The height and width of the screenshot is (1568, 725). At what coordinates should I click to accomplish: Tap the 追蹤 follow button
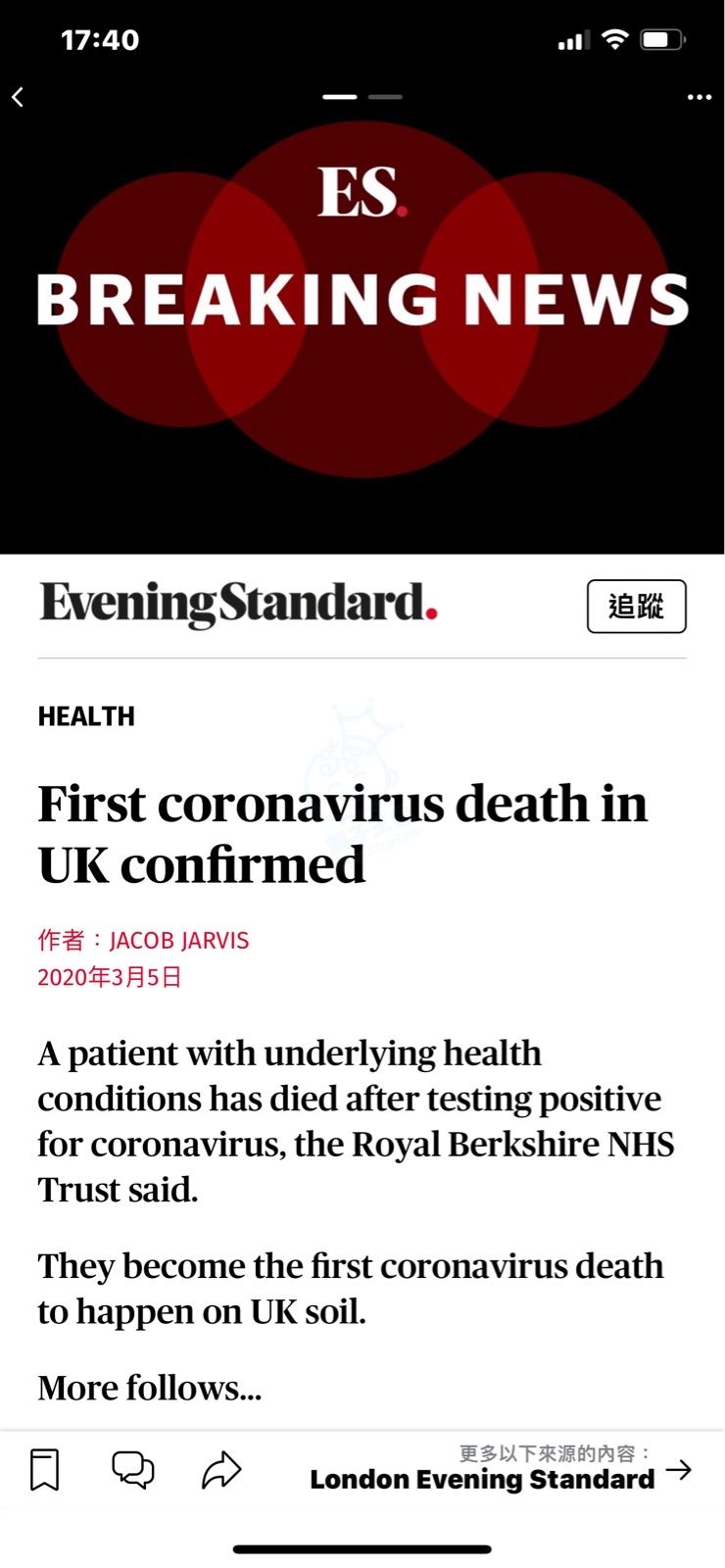636,607
